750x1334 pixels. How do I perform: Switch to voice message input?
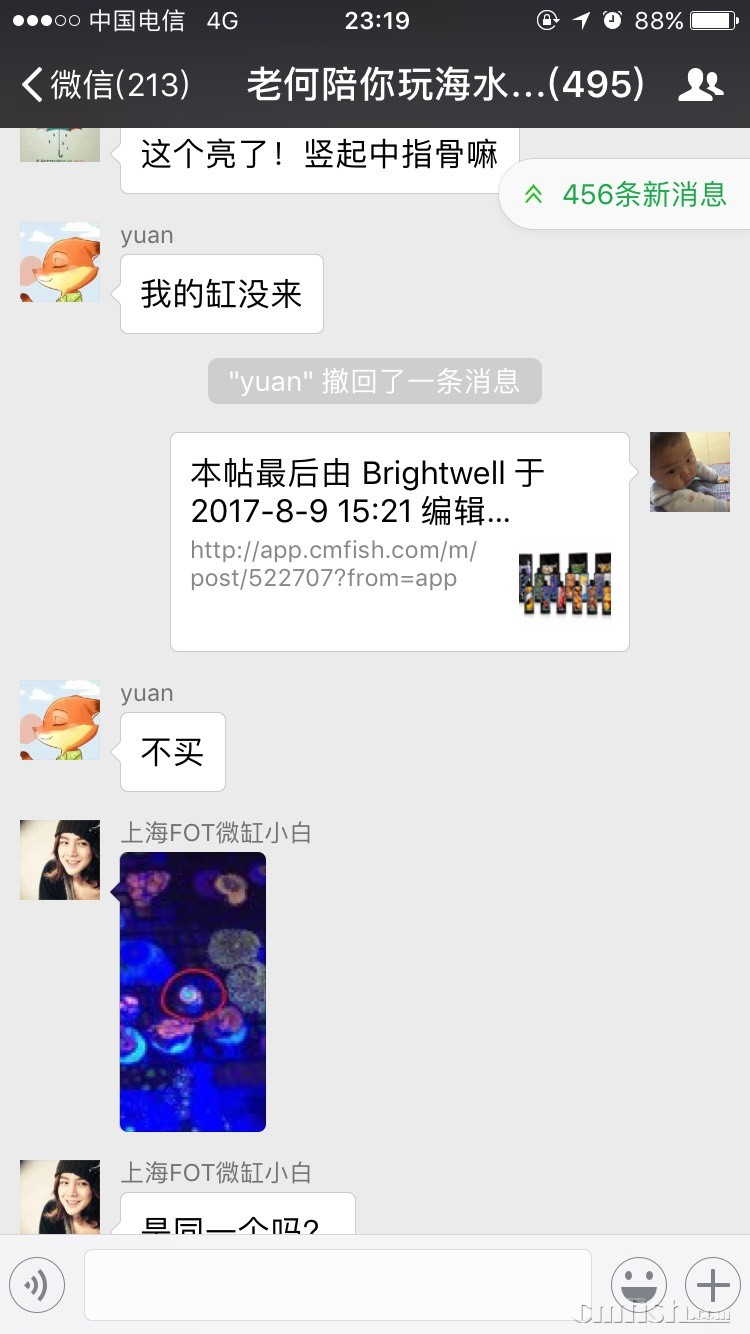[x=37, y=1285]
